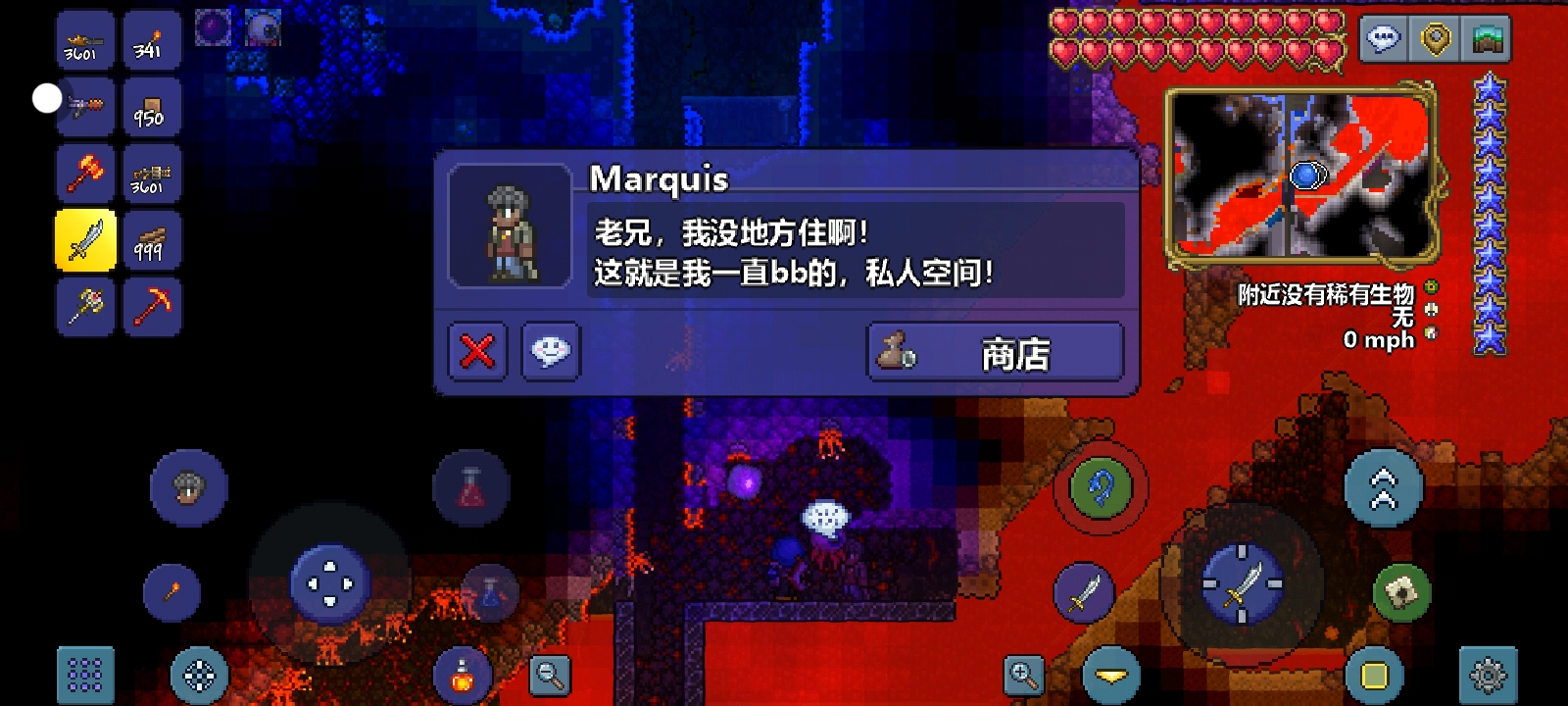Open the map pin button
Screen dimensions: 1568x706
[1435, 39]
